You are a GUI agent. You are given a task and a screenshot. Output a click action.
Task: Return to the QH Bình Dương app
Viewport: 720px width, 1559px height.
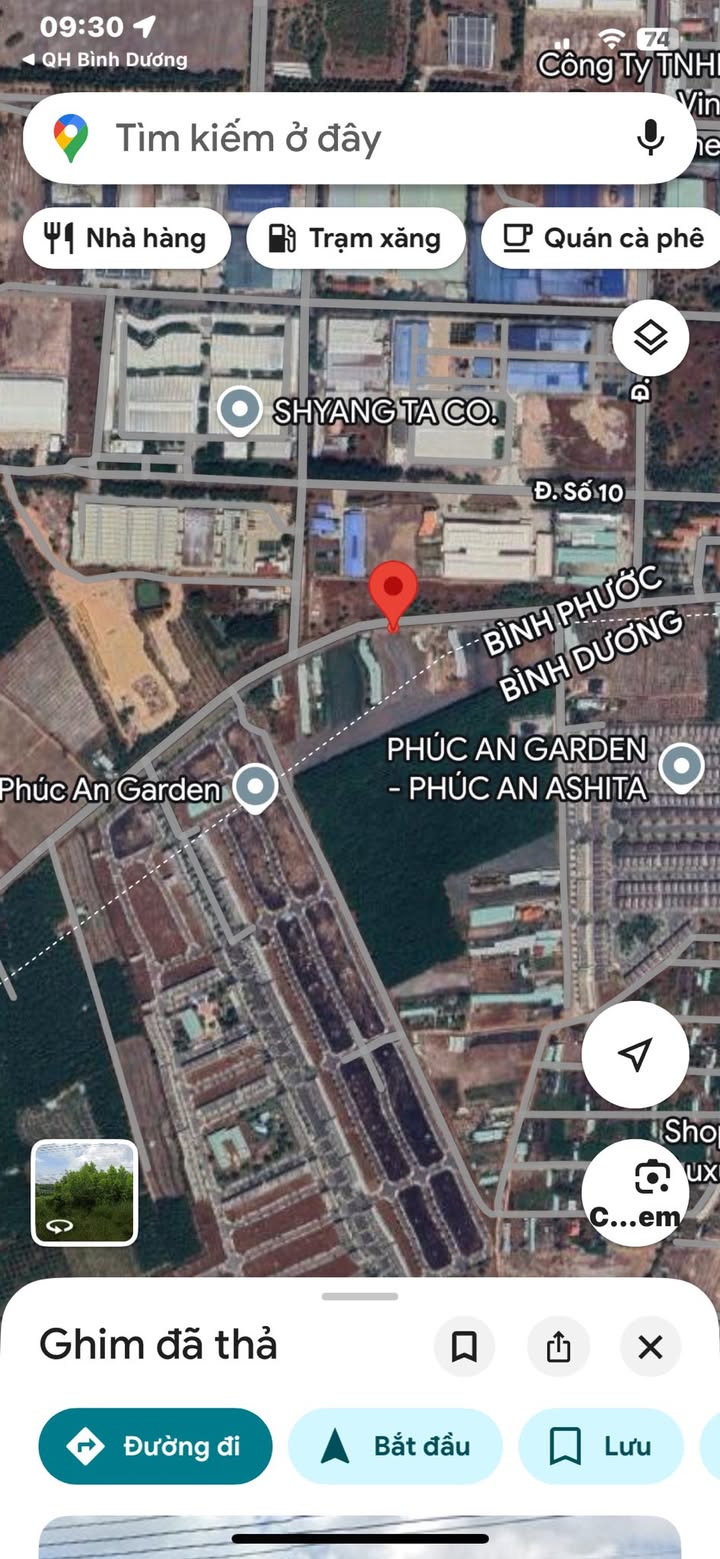(105, 60)
